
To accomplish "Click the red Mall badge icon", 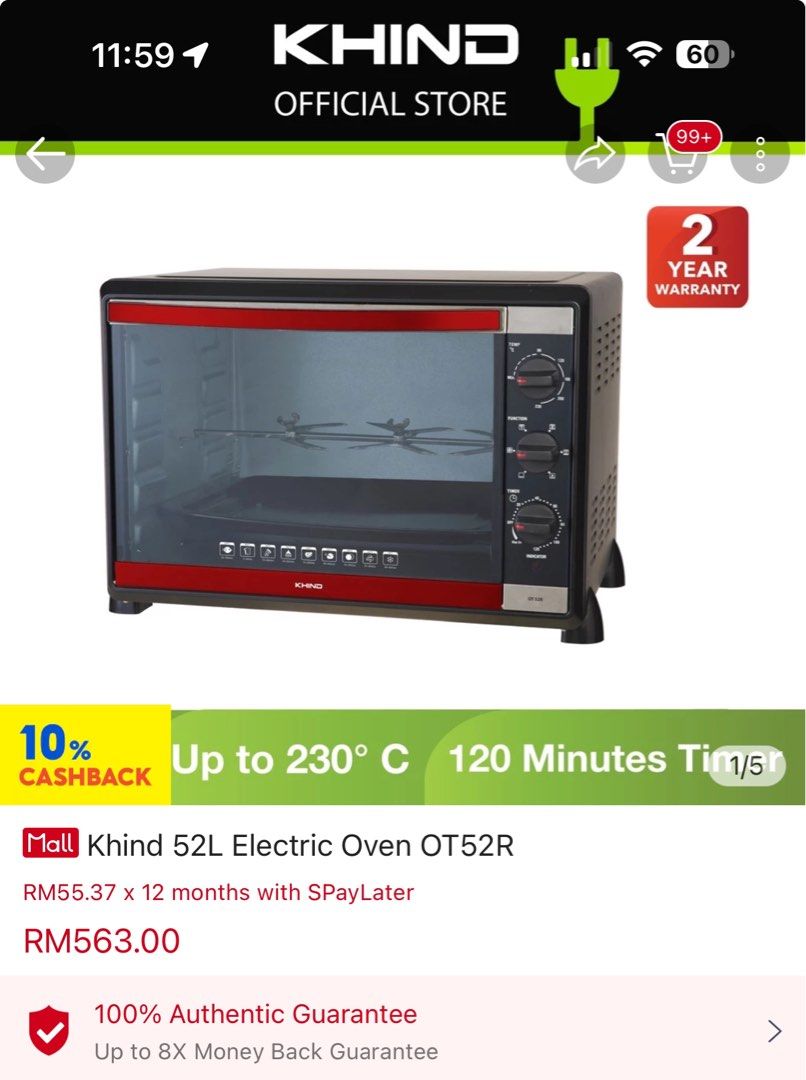I will (x=49, y=845).
